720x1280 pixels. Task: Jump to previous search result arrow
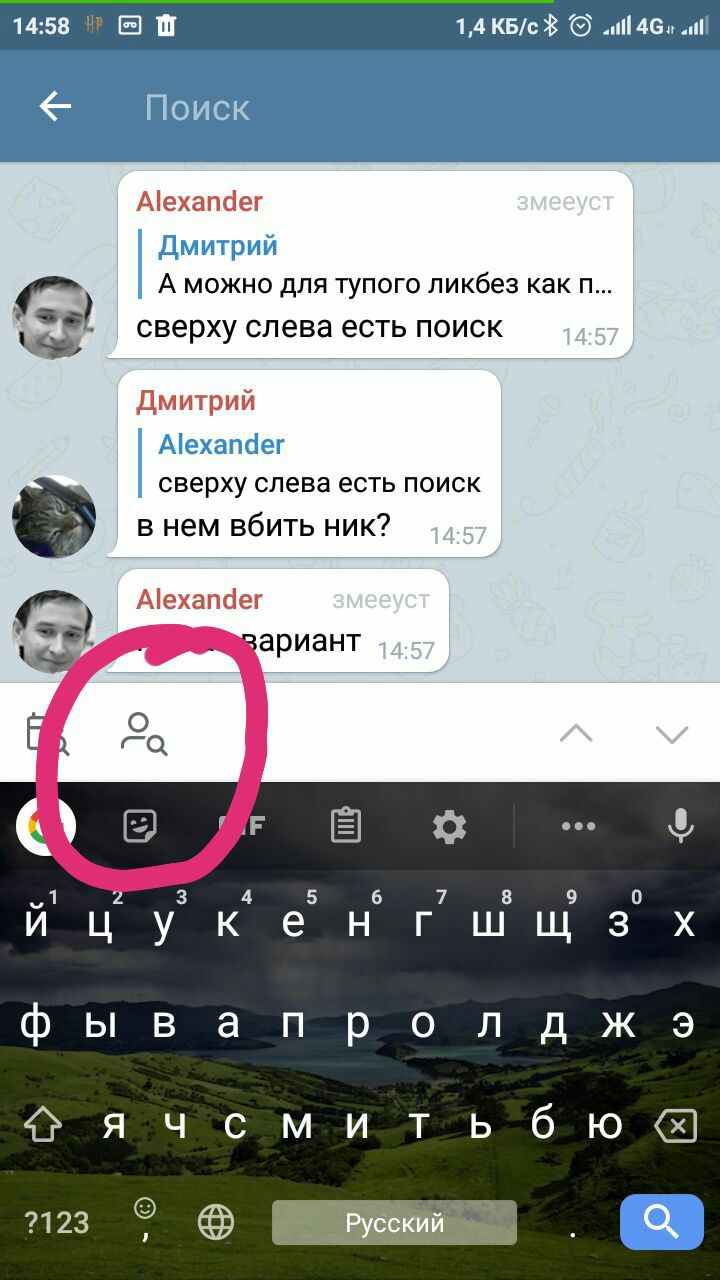576,734
